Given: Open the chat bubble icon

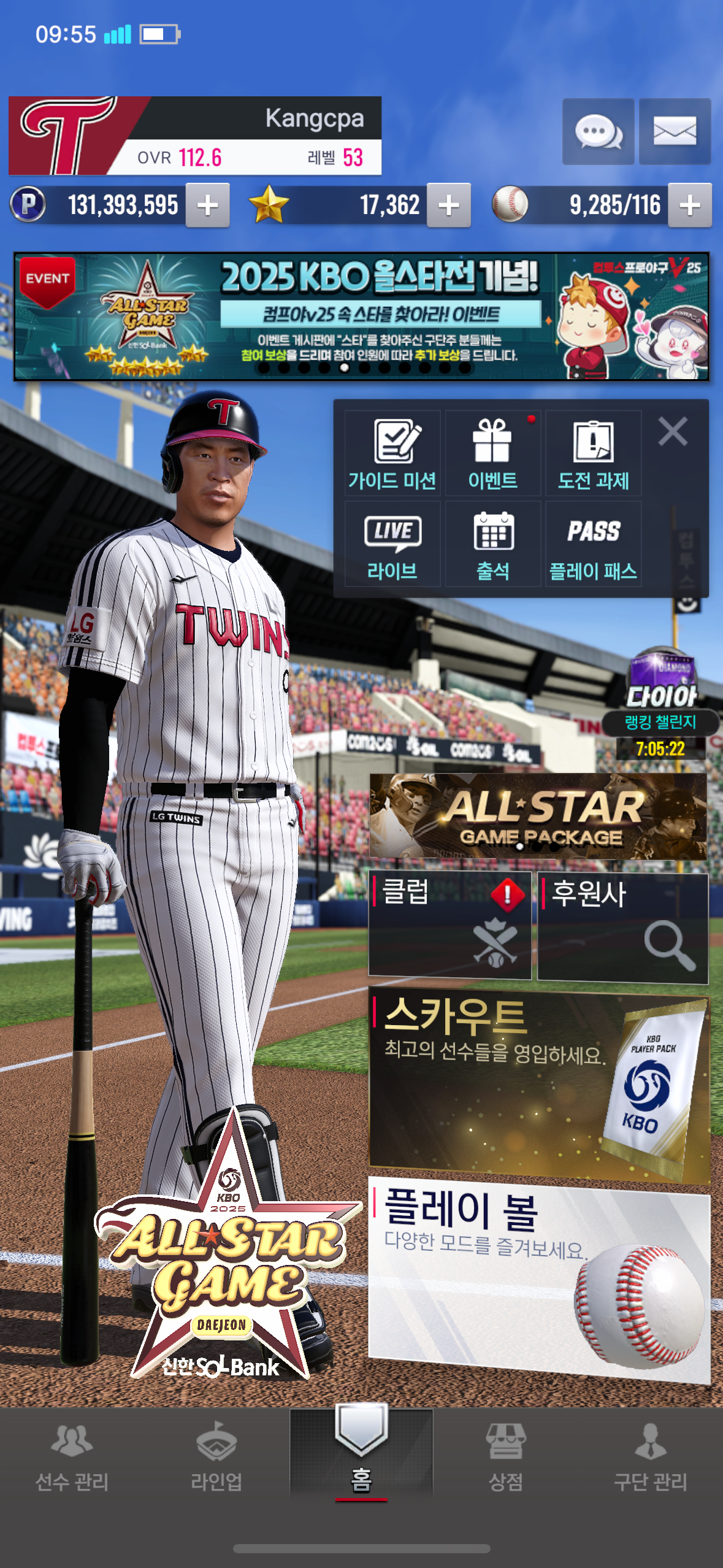Looking at the screenshot, I should click(x=598, y=131).
